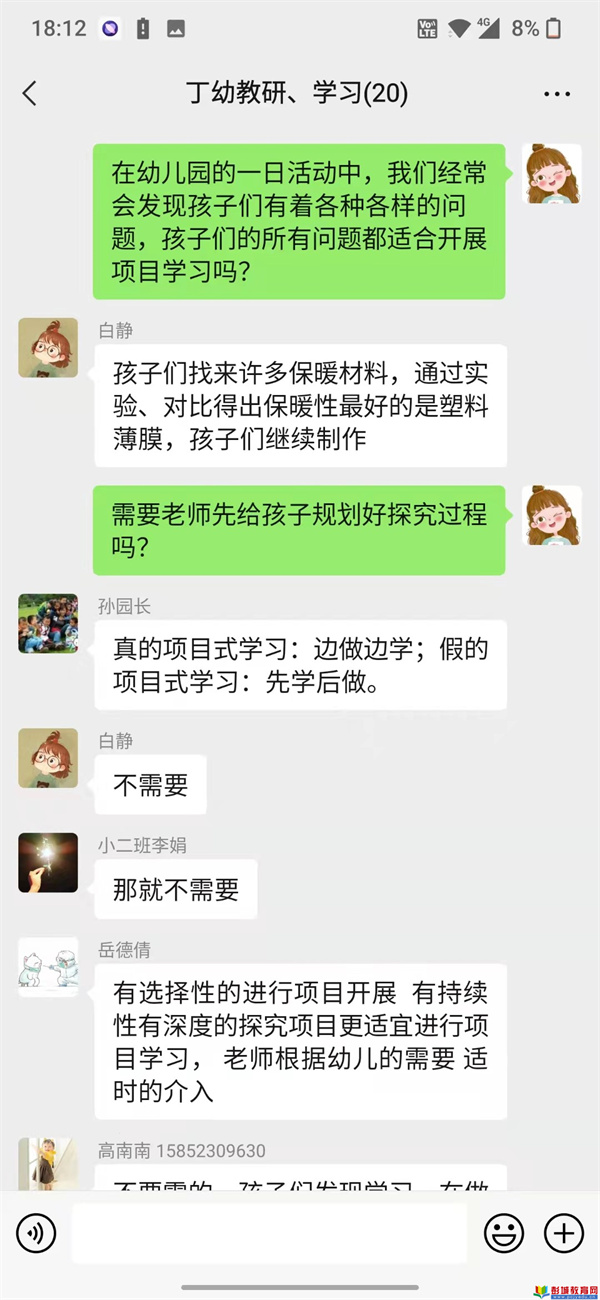600x1300 pixels.
Task: Open 白静's avatar above the 不需要 reply
Action: [x=48, y=758]
